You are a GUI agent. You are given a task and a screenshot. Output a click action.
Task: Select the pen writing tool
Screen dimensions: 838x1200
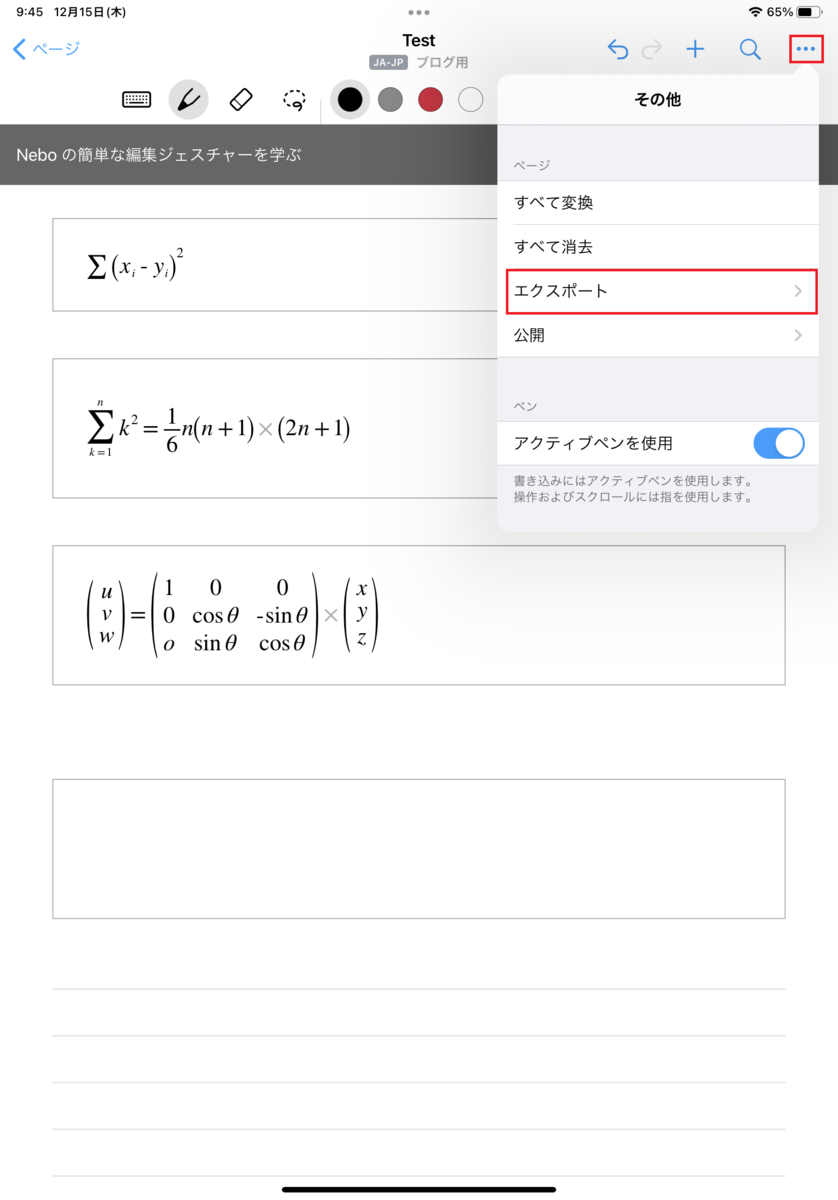[188, 99]
